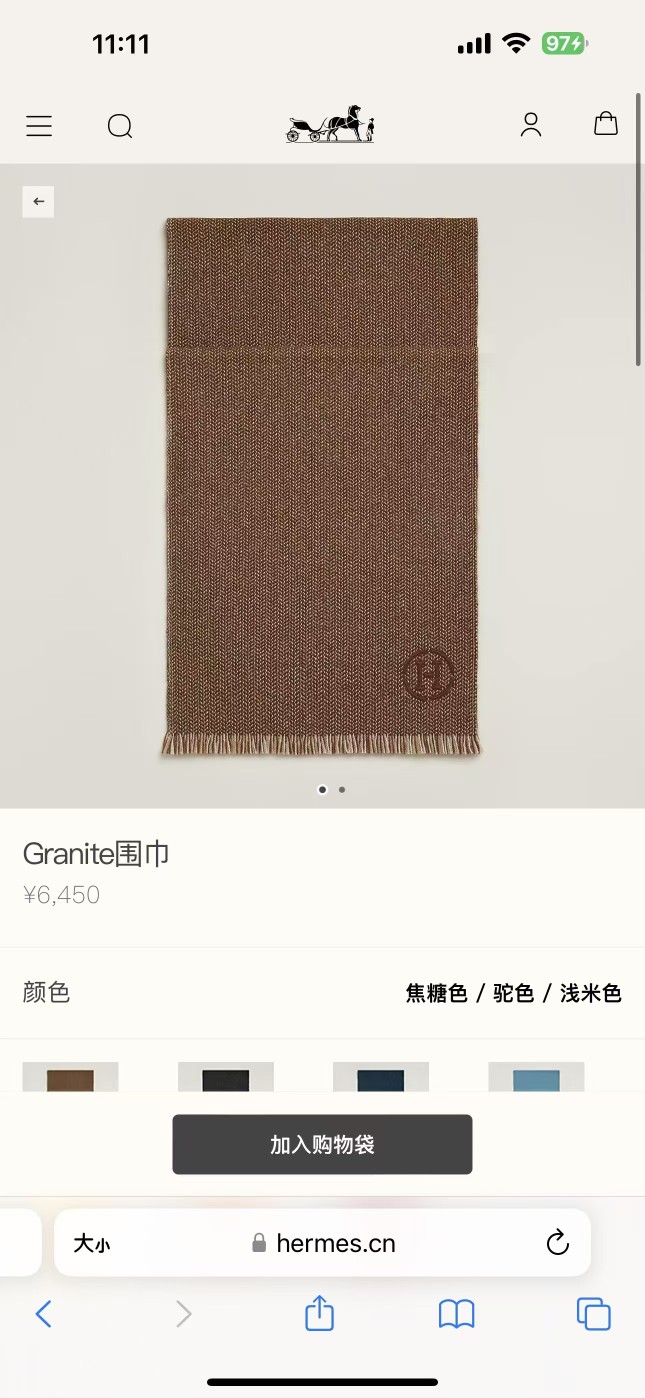Switch to the second product image dot
645x1398 pixels.
342,789
